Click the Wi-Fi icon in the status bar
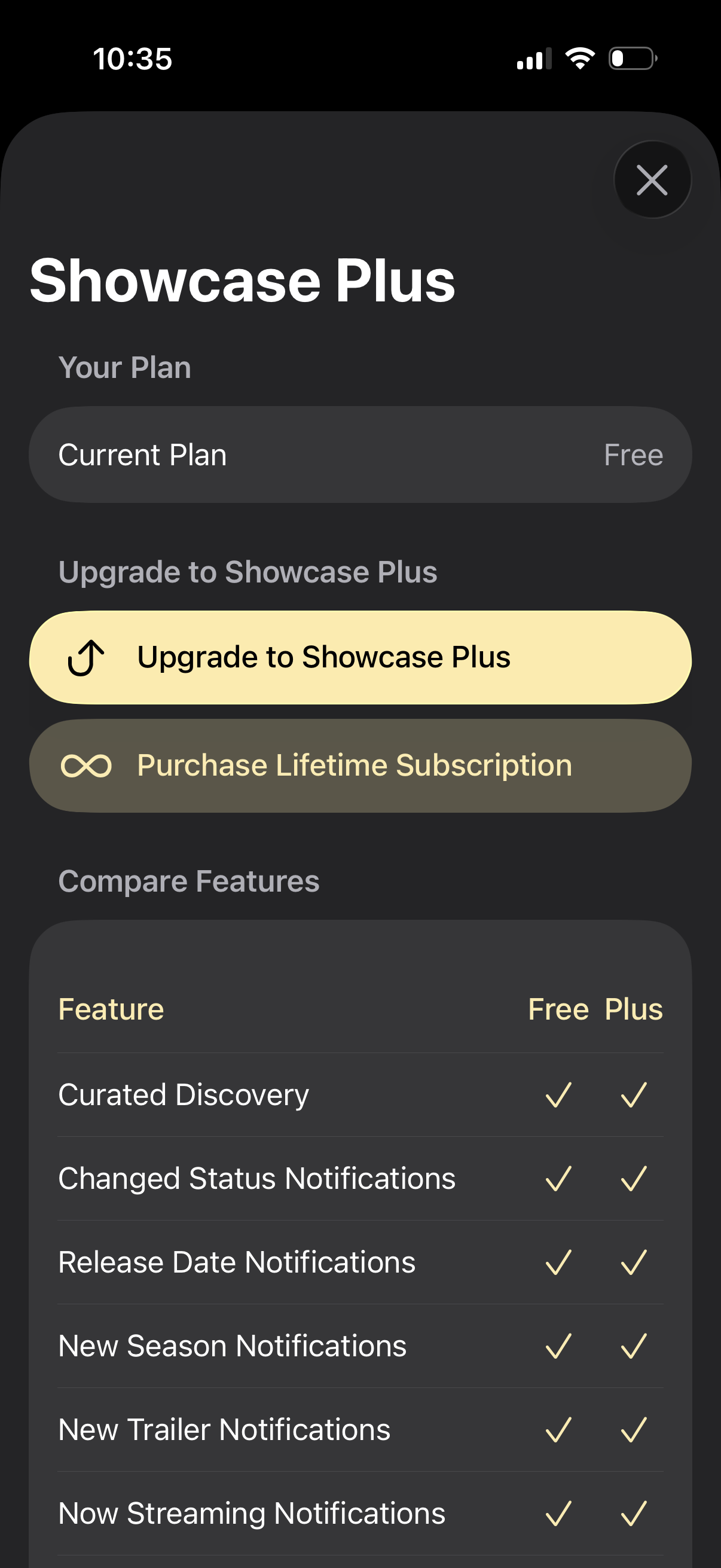 pos(579,57)
